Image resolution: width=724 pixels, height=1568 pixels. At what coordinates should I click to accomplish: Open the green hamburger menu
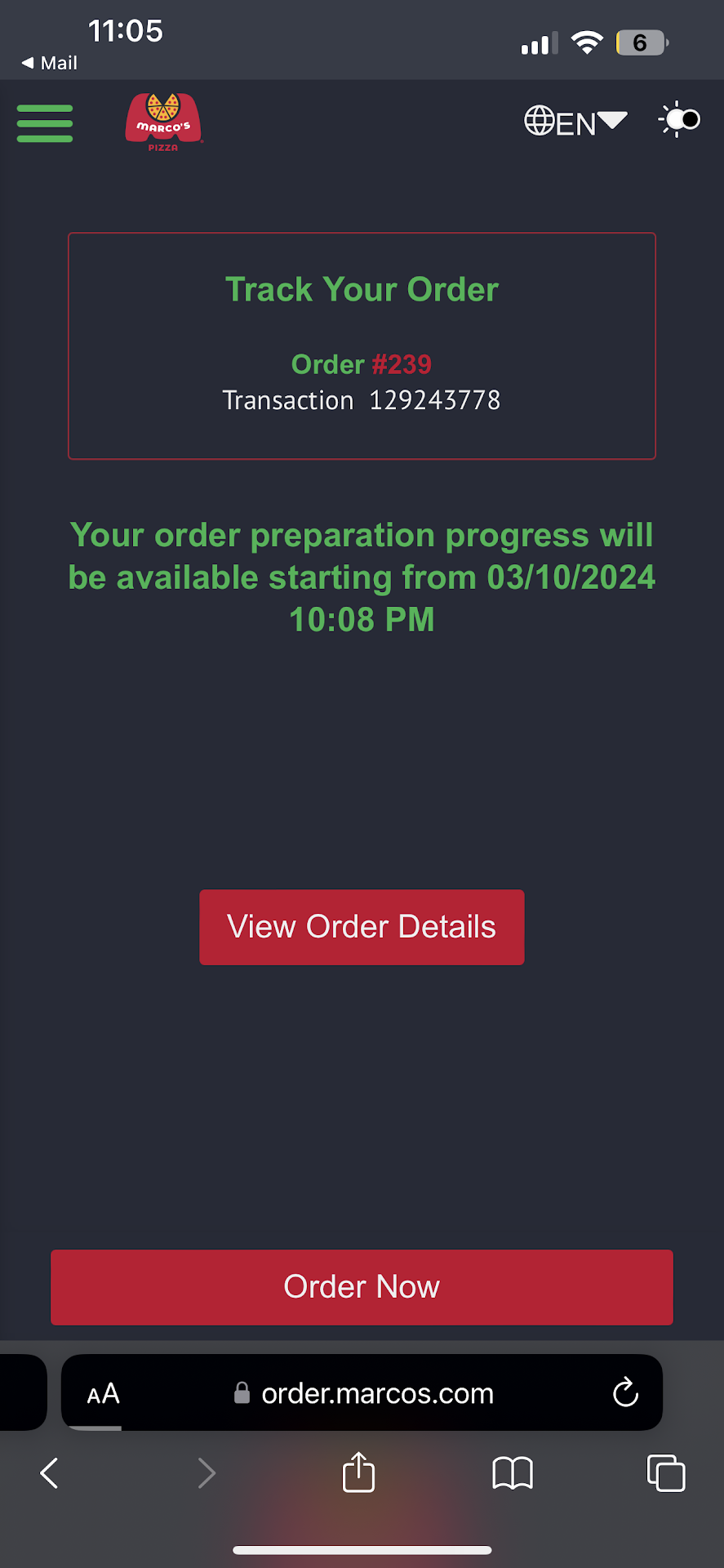(45, 123)
